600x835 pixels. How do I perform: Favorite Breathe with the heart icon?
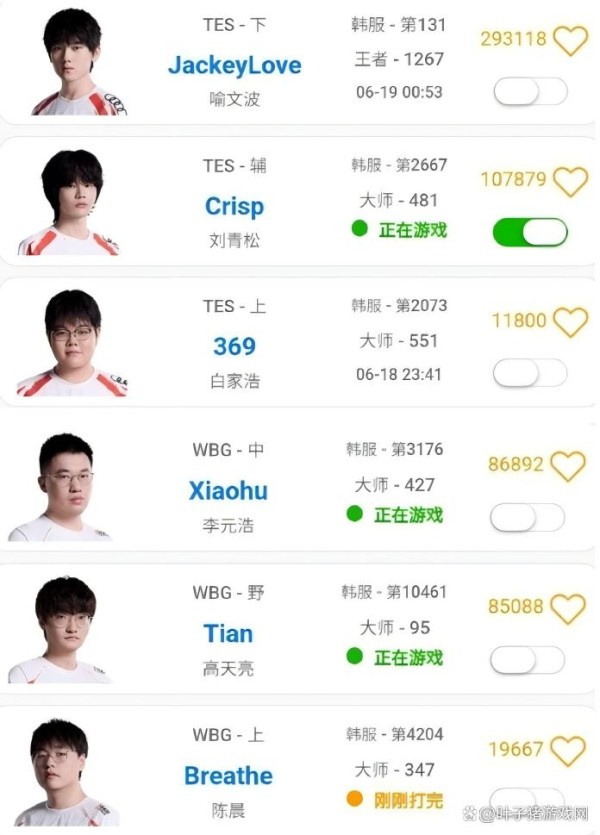568,751
